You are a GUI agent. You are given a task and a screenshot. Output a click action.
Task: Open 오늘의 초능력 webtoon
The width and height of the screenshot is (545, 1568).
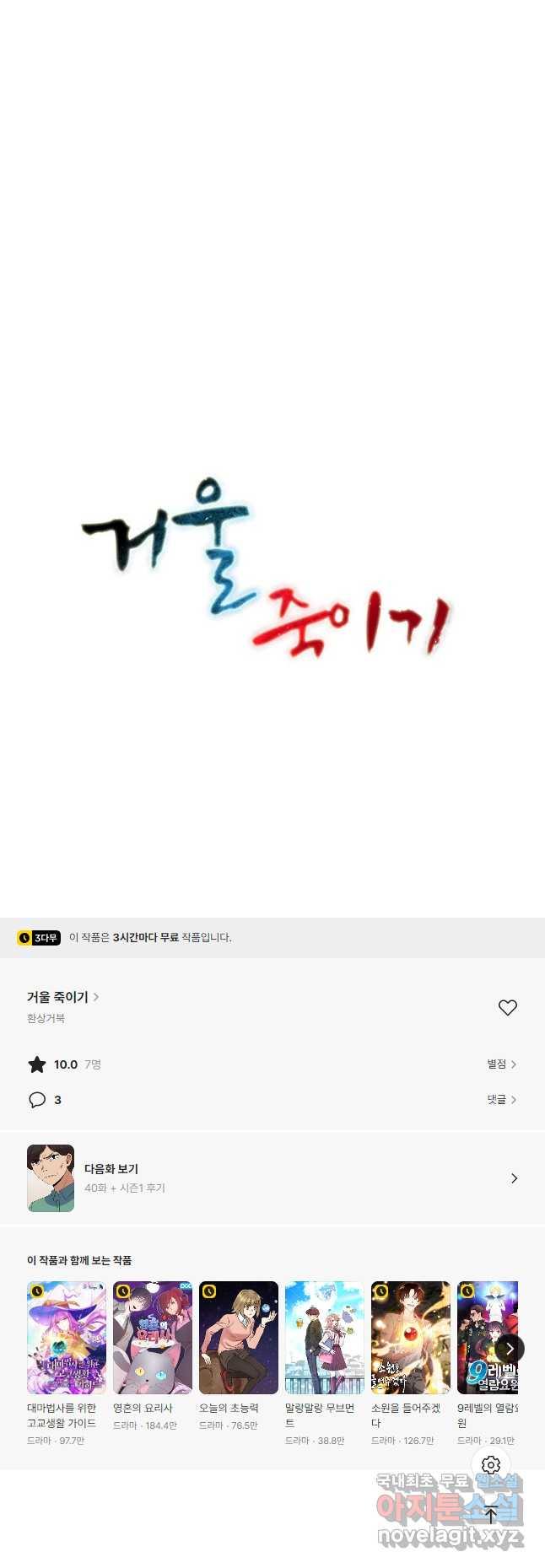click(x=239, y=1339)
